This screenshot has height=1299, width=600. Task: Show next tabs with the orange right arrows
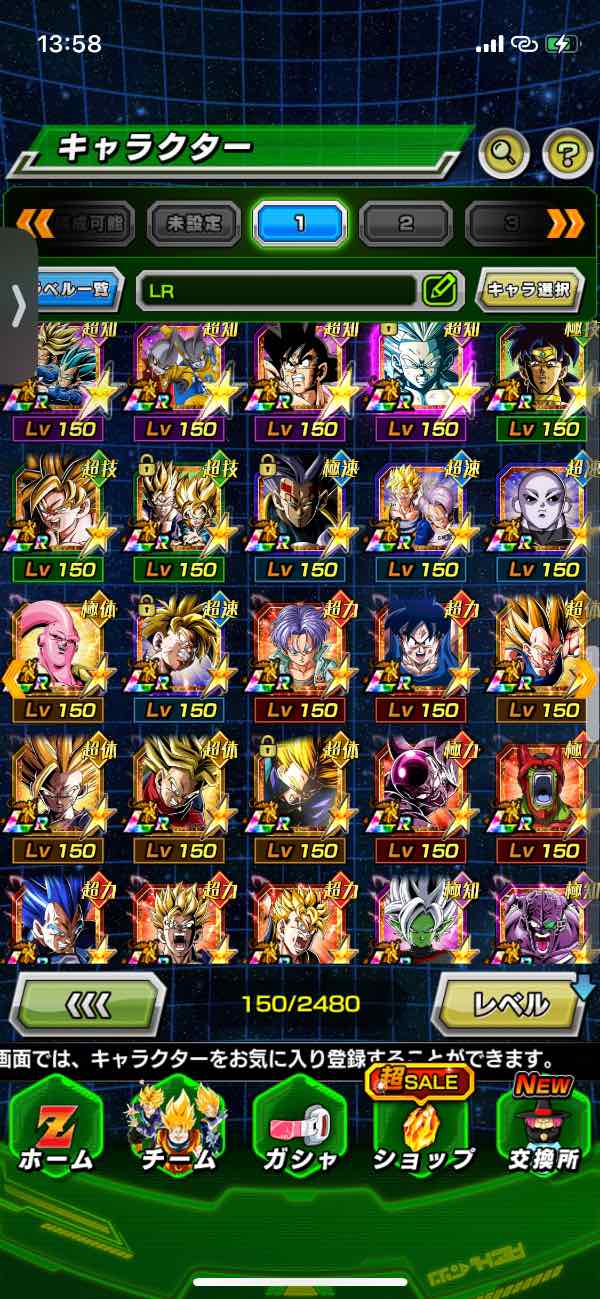(x=565, y=223)
